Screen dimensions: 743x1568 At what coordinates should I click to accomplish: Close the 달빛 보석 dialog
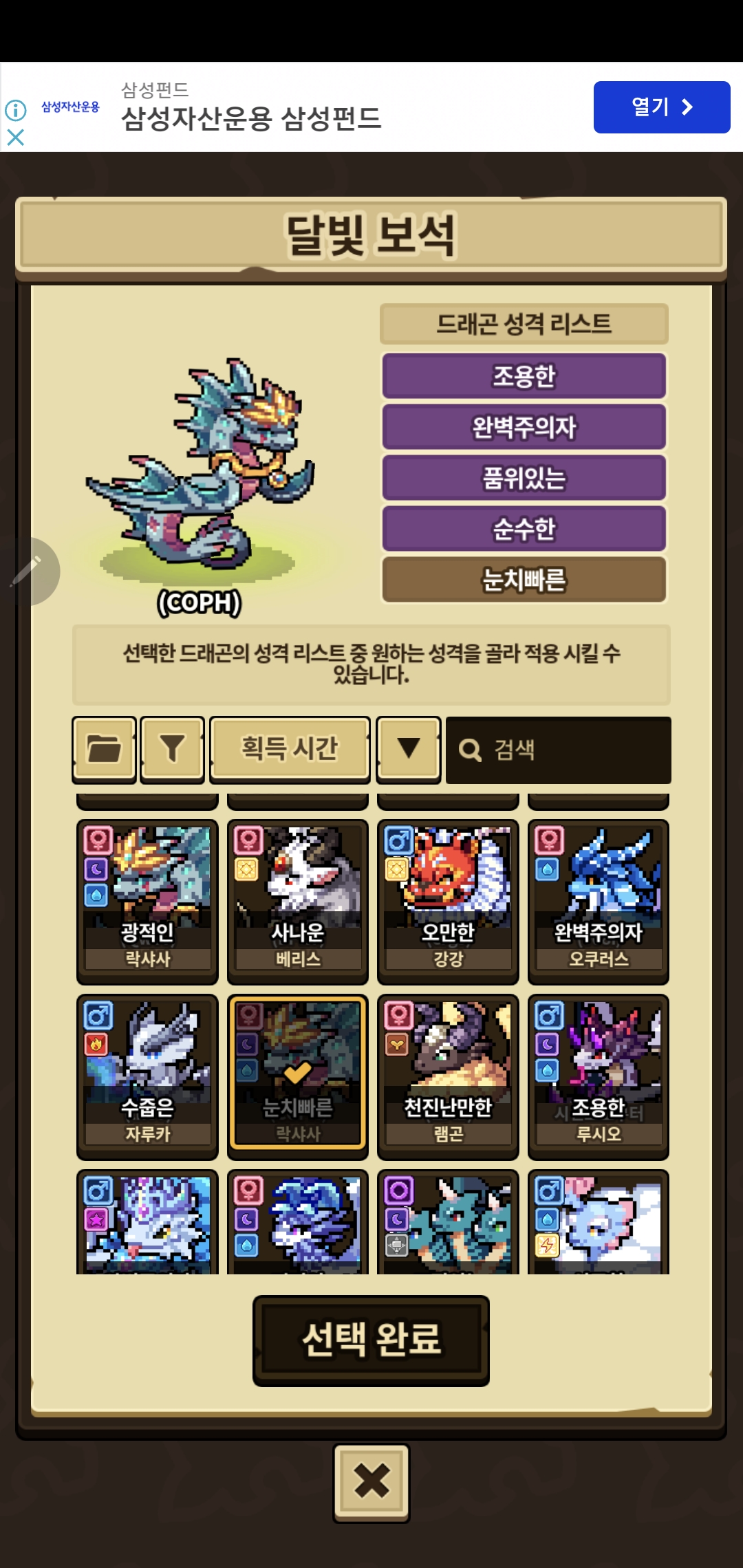[371, 1482]
